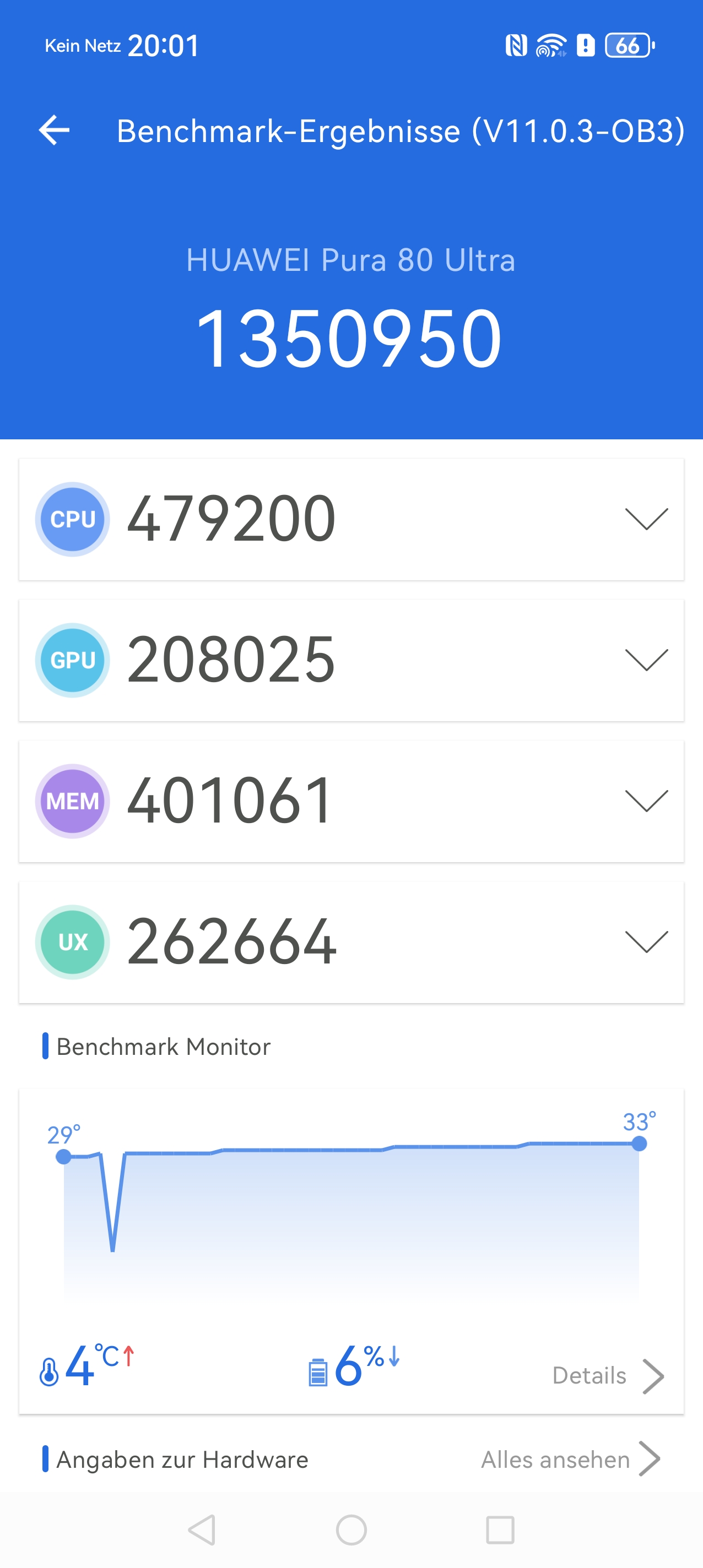
Task: Open recent apps from navigation bar
Action: (x=500, y=1529)
